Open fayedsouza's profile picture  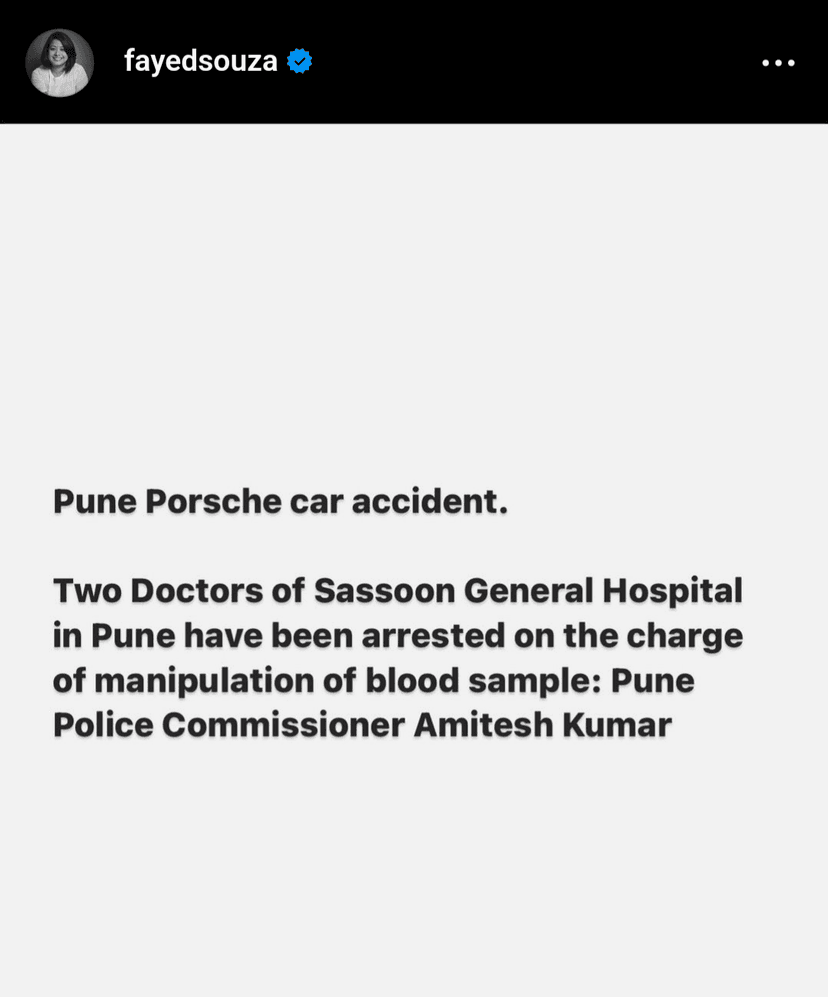point(59,63)
